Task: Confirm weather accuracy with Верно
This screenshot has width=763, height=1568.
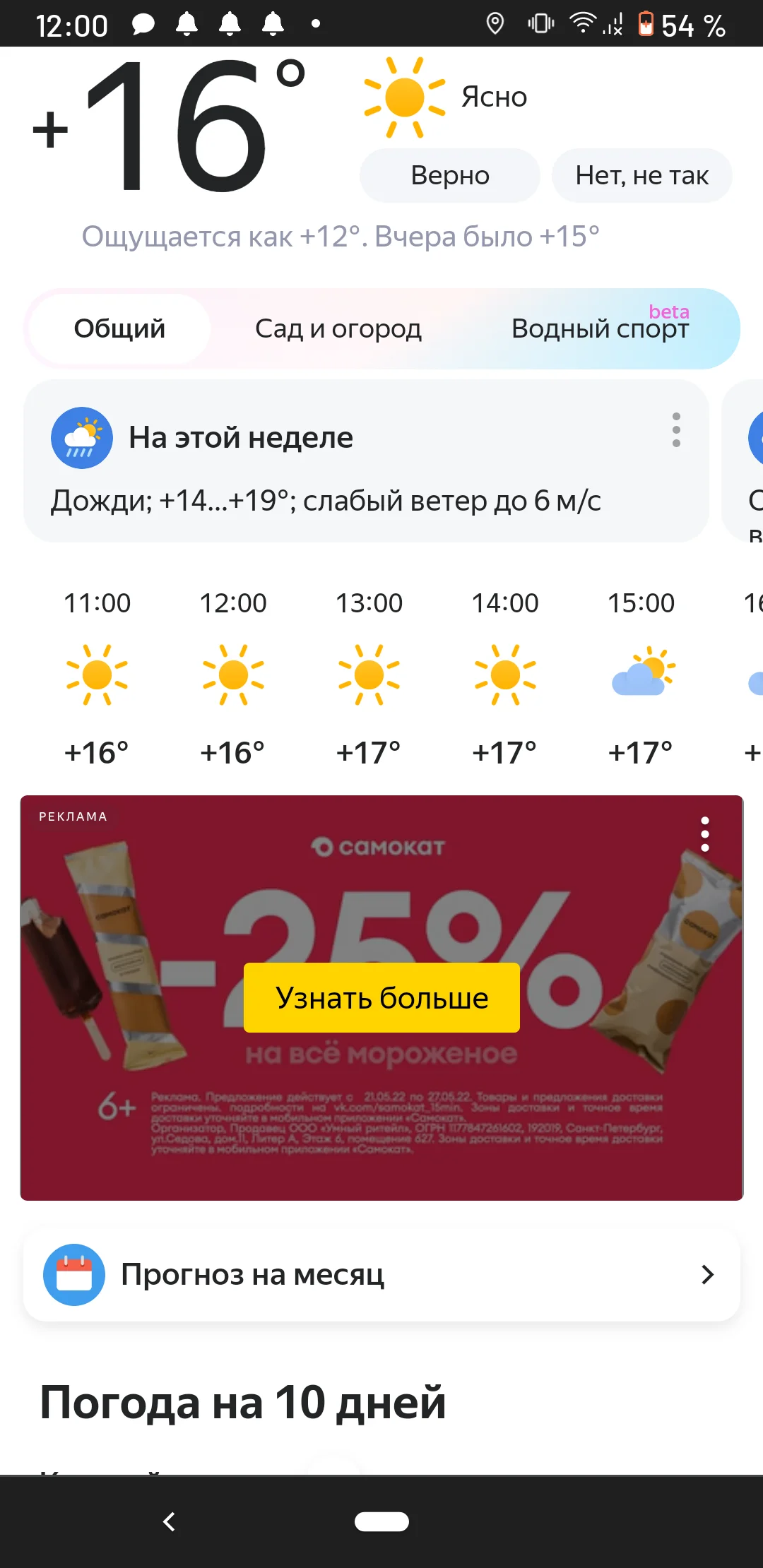Action: [449, 175]
